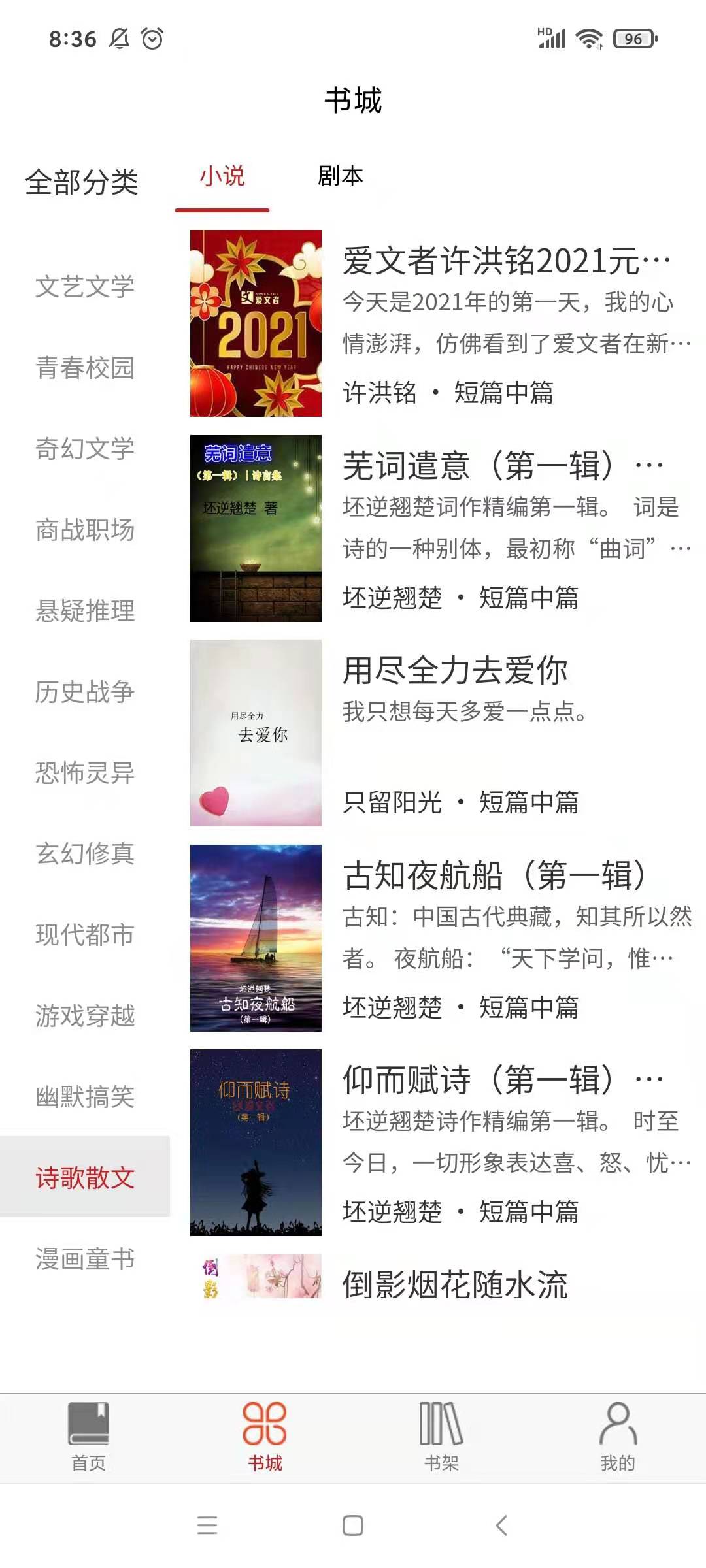The width and height of the screenshot is (706, 1568).
Task: Tap the system back button
Action: tap(501, 1526)
